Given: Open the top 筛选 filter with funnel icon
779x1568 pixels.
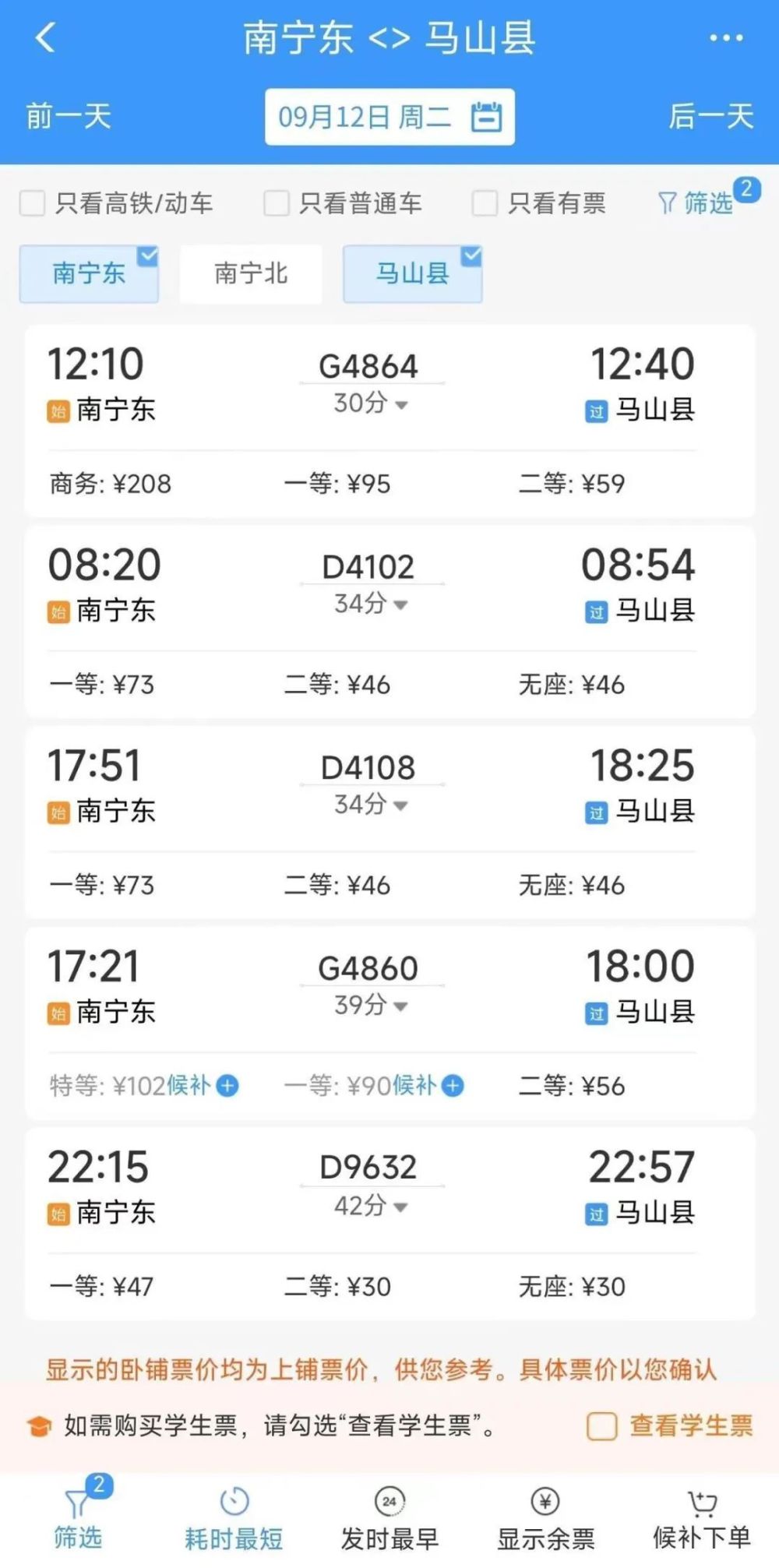Looking at the screenshot, I should [696, 203].
